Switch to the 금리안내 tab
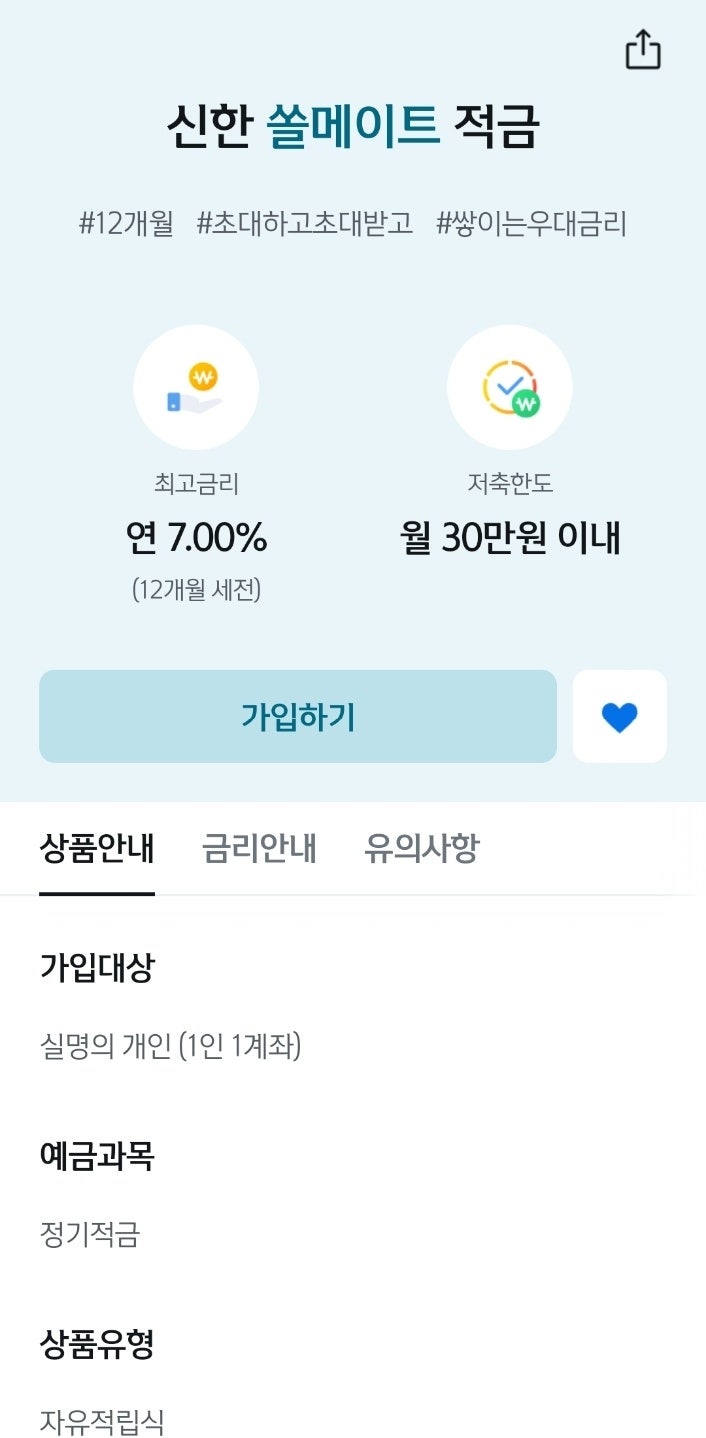The image size is (706, 1438). (259, 848)
